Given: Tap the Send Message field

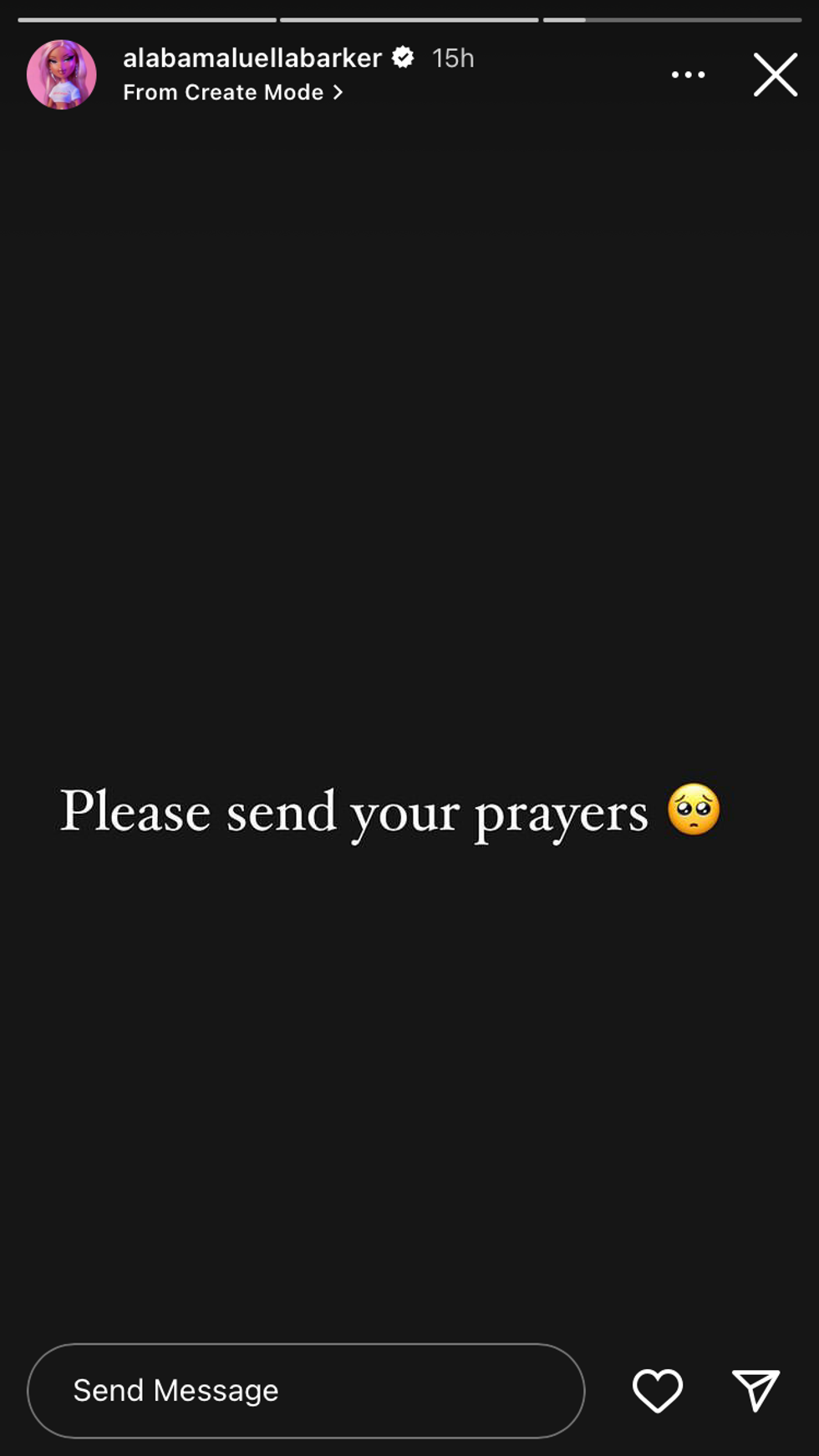Looking at the screenshot, I should [x=305, y=1390].
